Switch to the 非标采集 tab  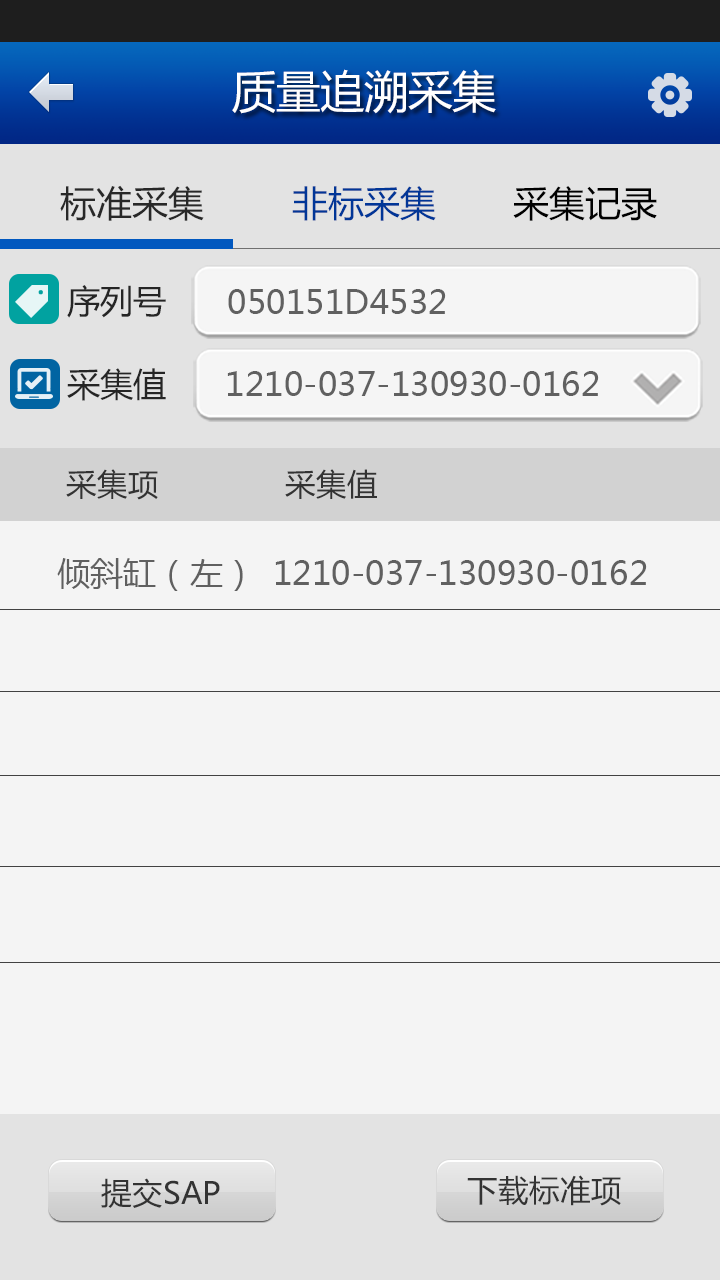(x=363, y=205)
